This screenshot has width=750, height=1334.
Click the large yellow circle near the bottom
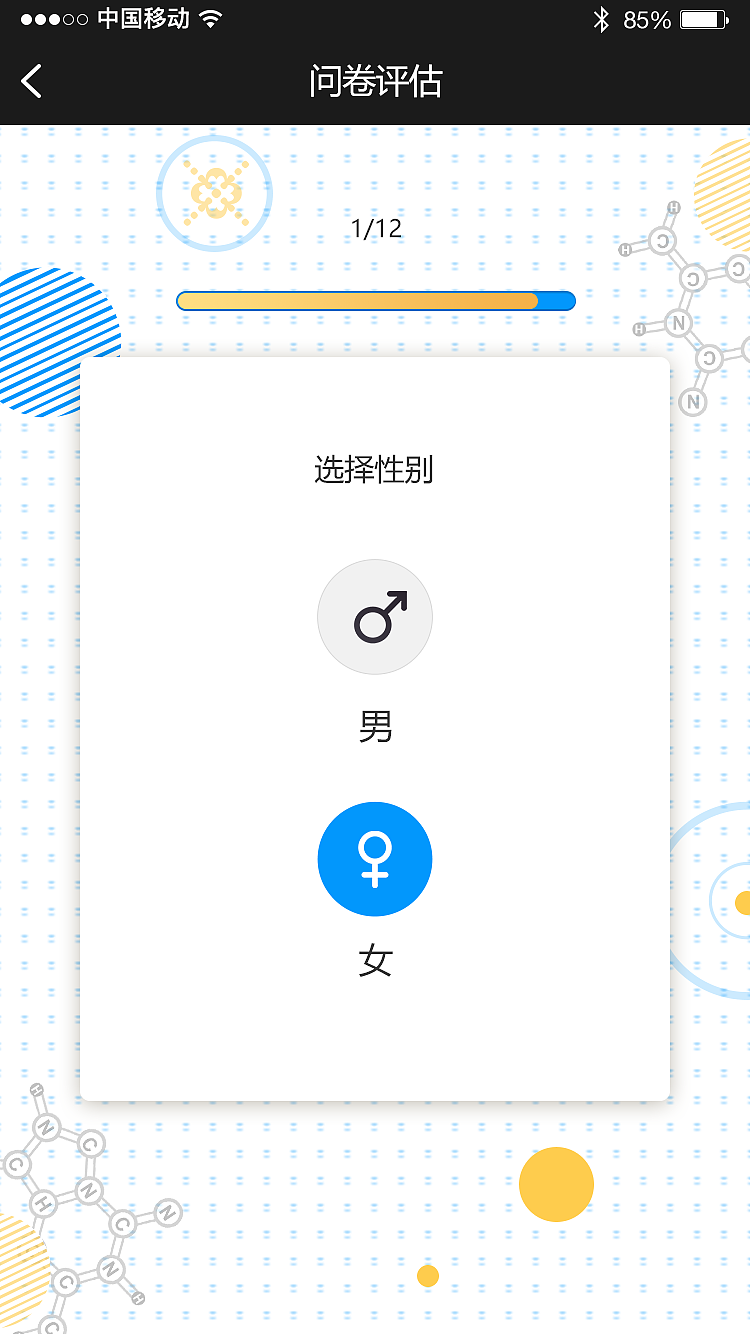(556, 1183)
